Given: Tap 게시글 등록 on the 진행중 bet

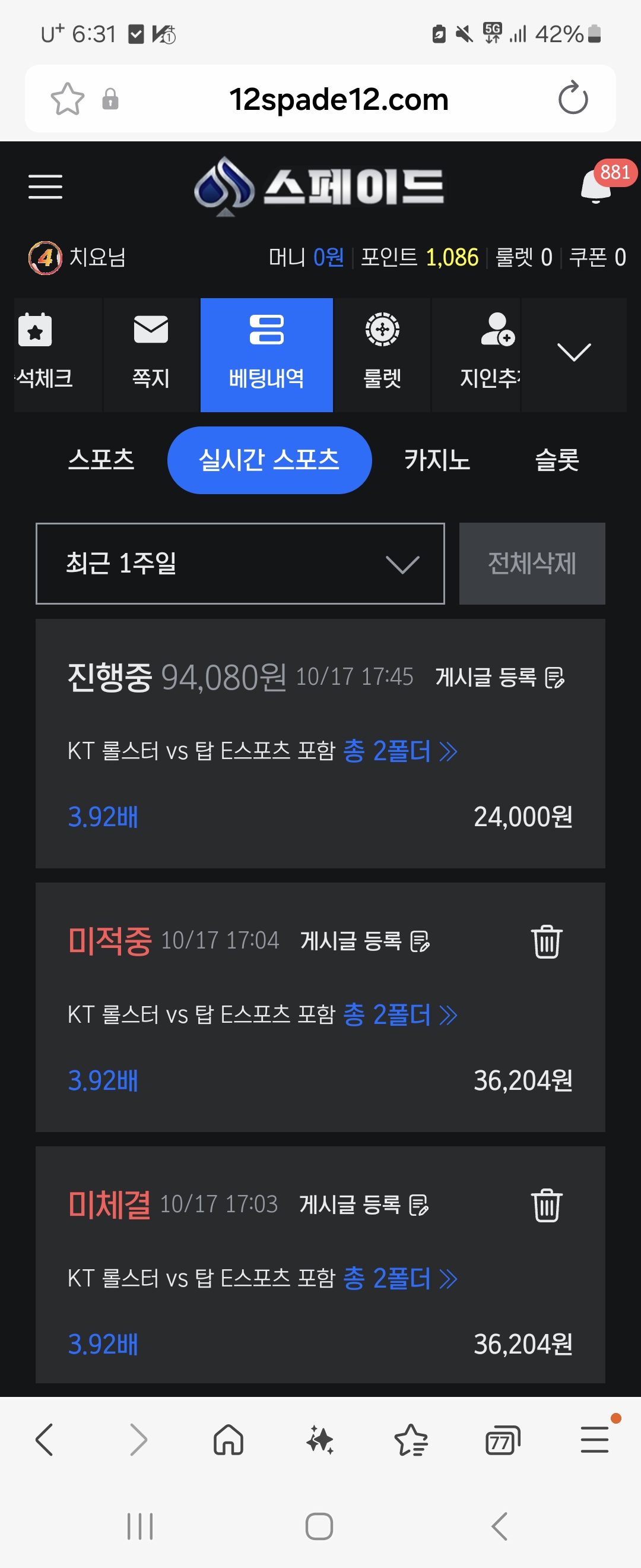Looking at the screenshot, I should (499, 677).
